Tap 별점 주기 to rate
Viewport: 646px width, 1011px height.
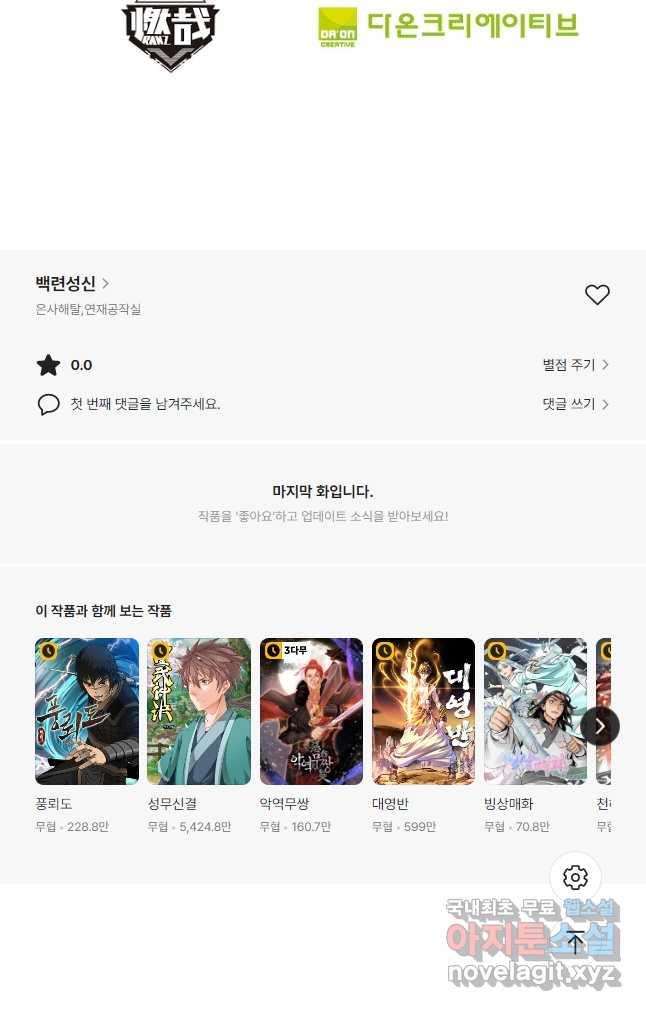[575, 365]
